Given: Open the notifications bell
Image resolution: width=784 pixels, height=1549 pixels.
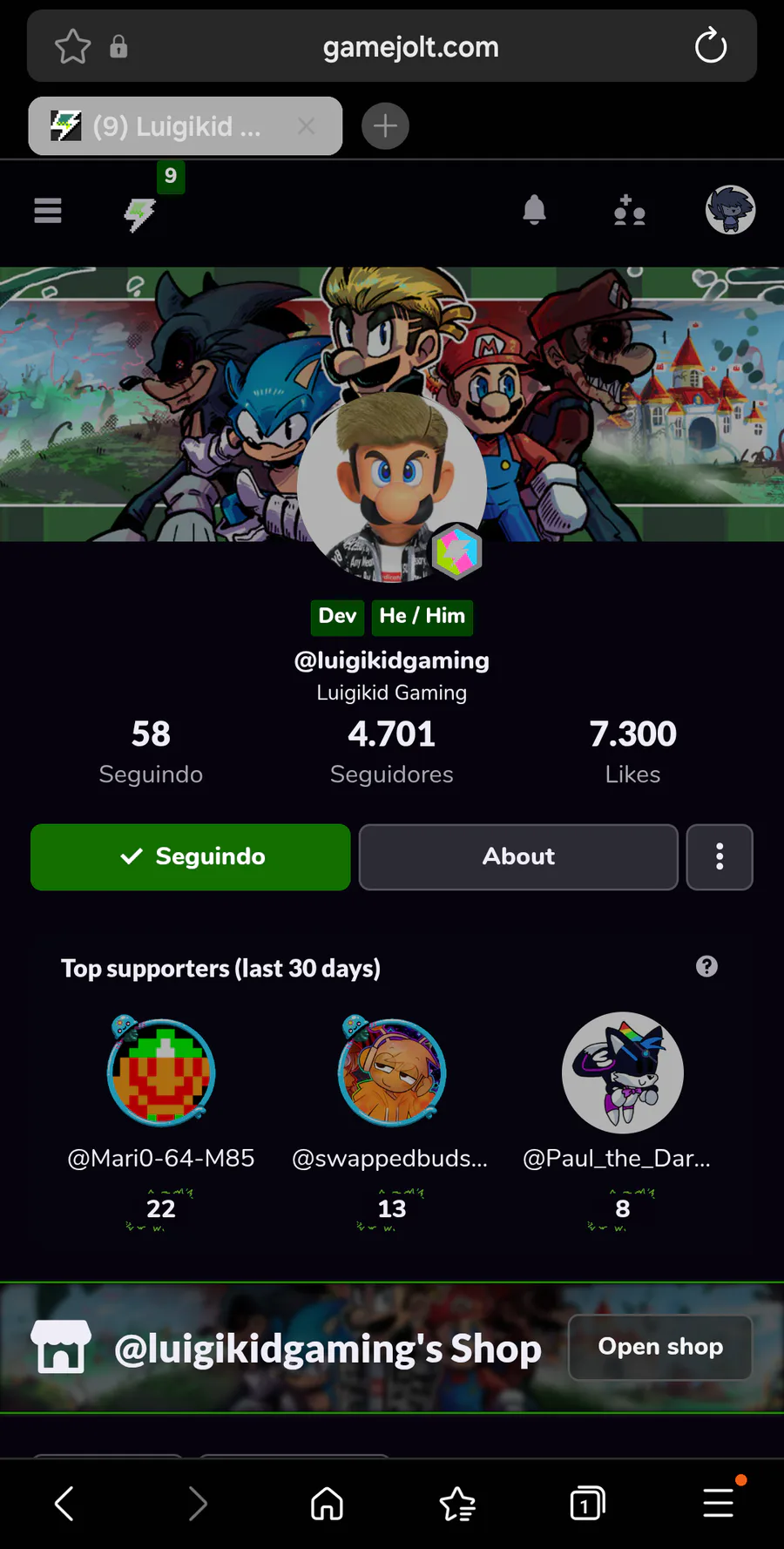Looking at the screenshot, I should click(x=534, y=210).
